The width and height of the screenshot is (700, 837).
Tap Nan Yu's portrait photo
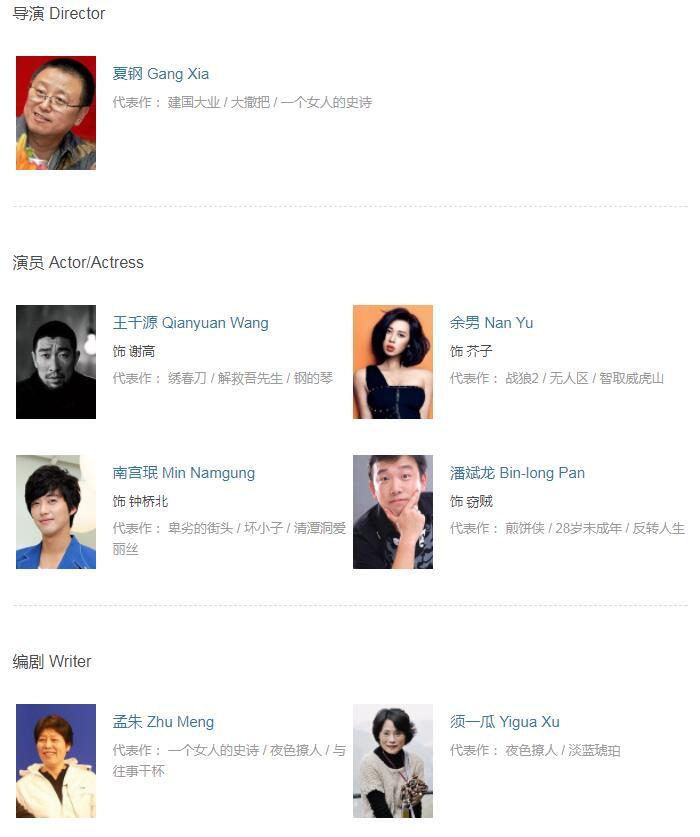click(393, 362)
